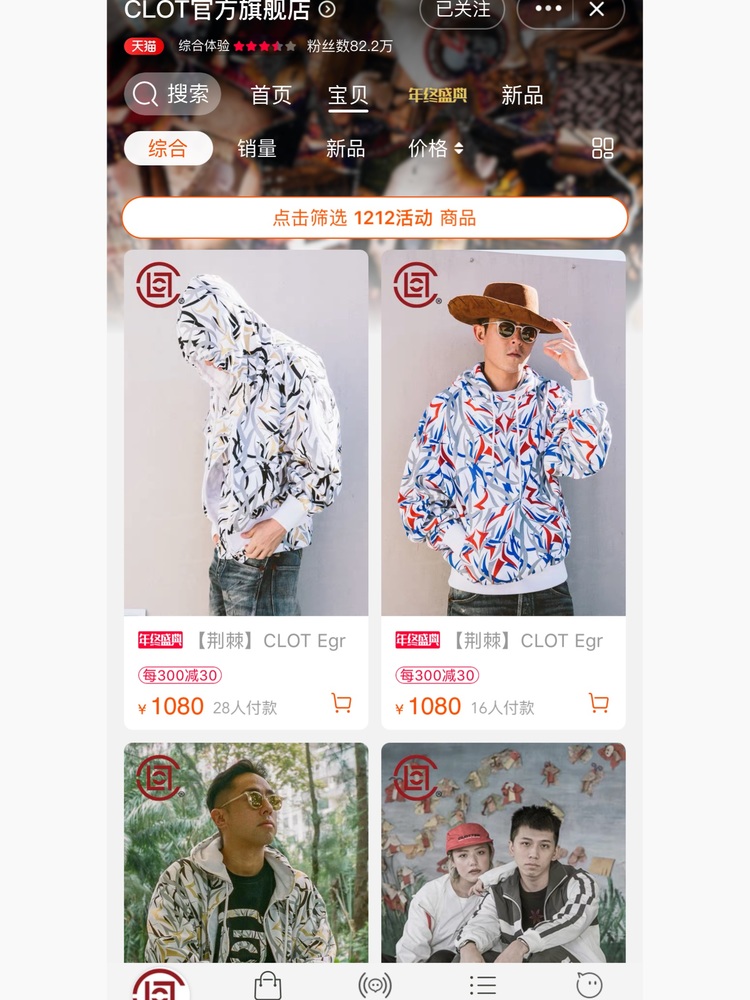Switch to the 宝贝 tab
Image resolution: width=750 pixels, height=1000 pixels.
point(348,95)
